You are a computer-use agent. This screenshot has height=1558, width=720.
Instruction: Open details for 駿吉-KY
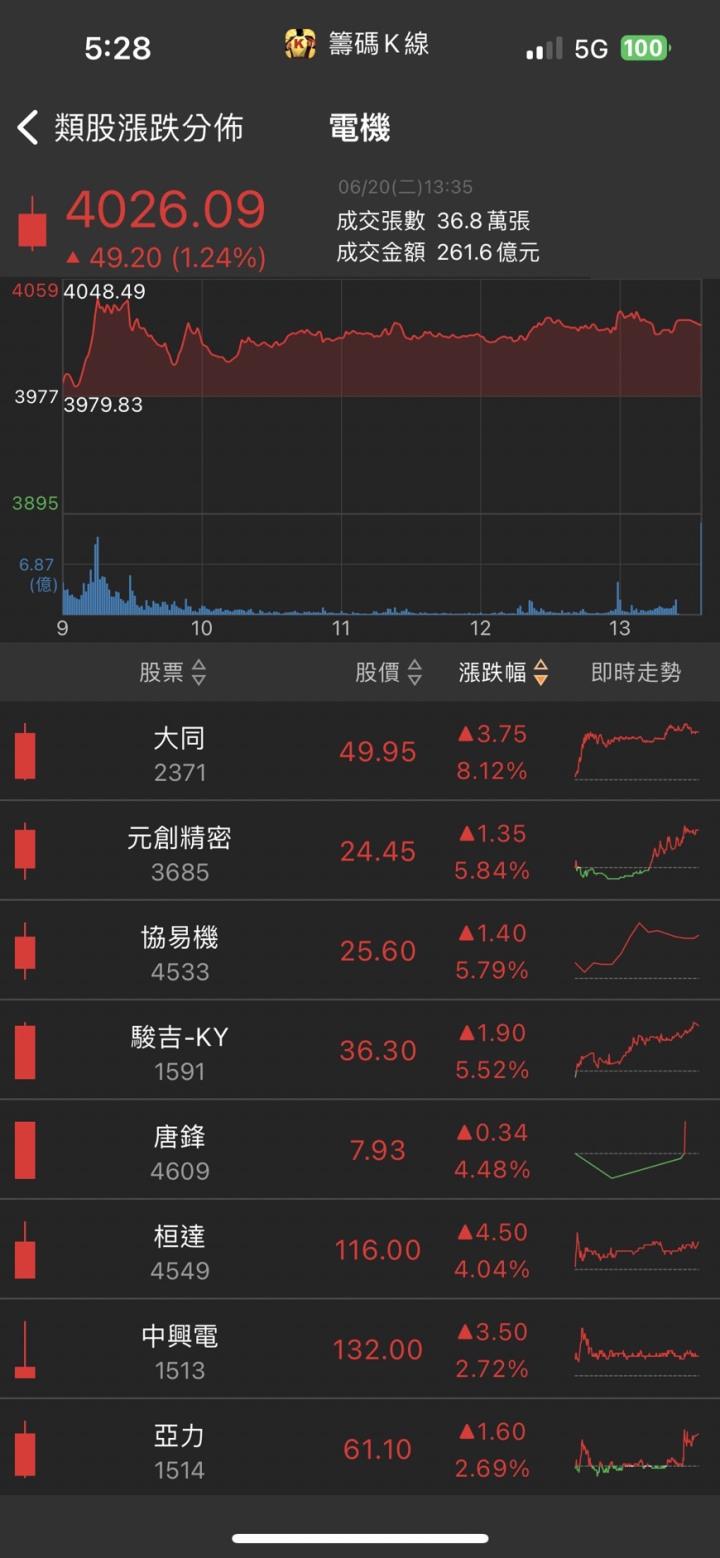pyautogui.click(x=300, y=1050)
